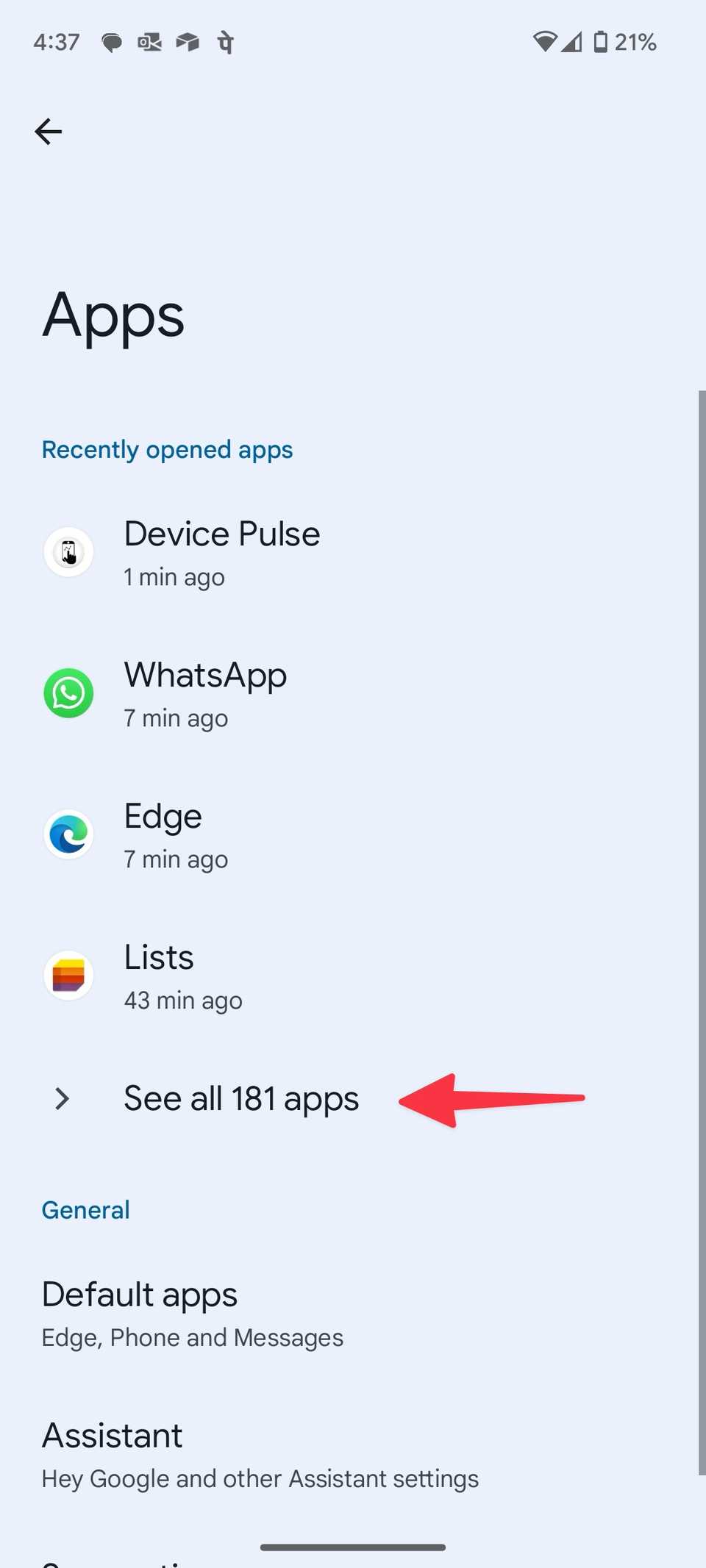Open Assistant settings
This screenshot has width=706, height=1568.
tap(353, 1455)
